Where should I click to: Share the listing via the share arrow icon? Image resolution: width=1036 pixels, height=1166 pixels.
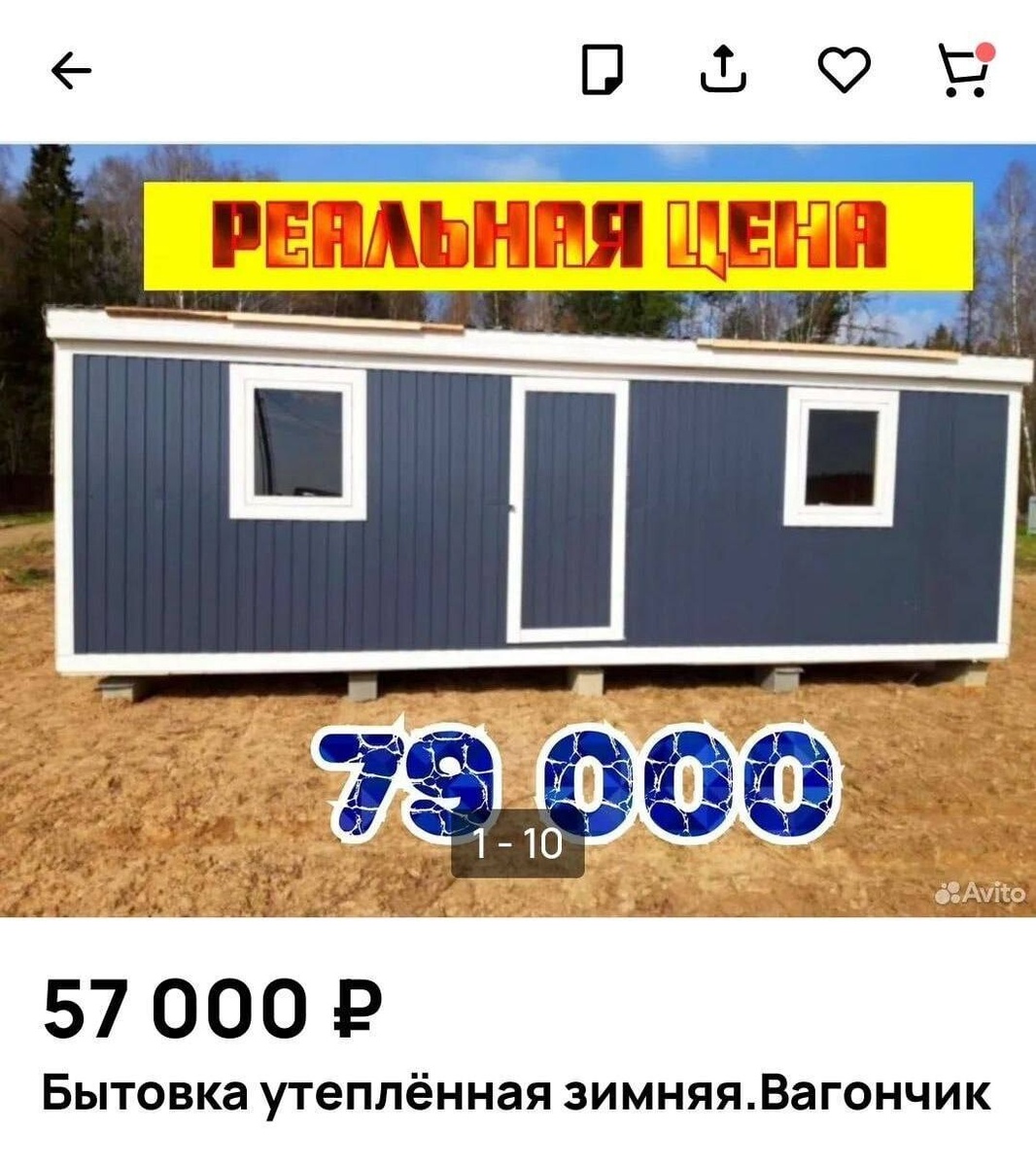click(x=723, y=70)
